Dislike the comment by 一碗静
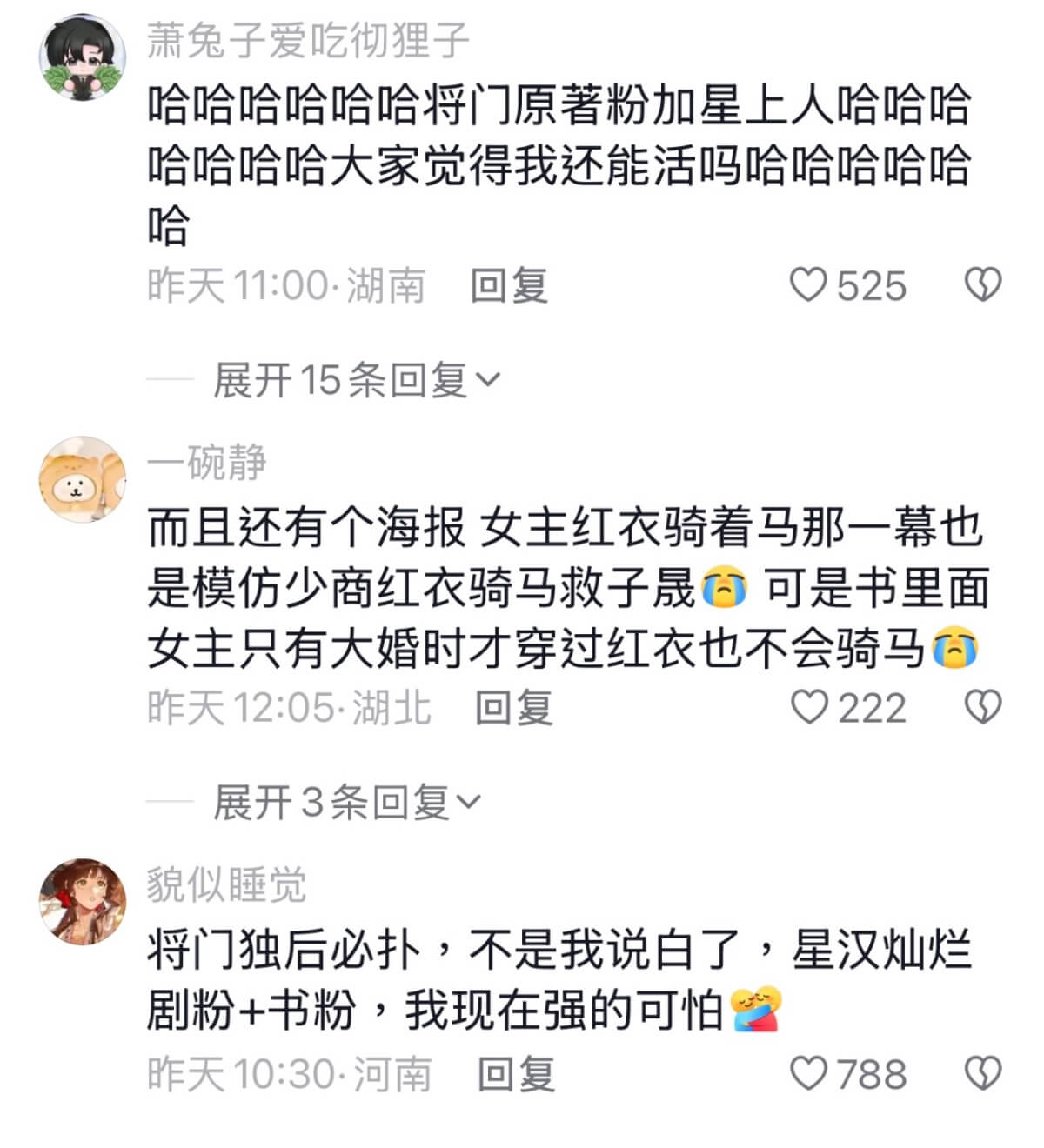Viewport: 1044px width, 1148px height. click(983, 707)
